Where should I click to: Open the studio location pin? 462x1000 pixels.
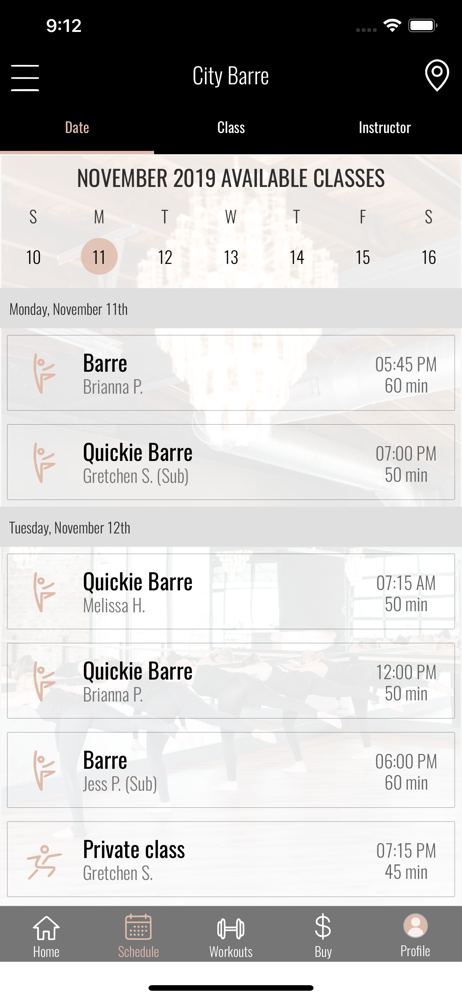click(436, 77)
